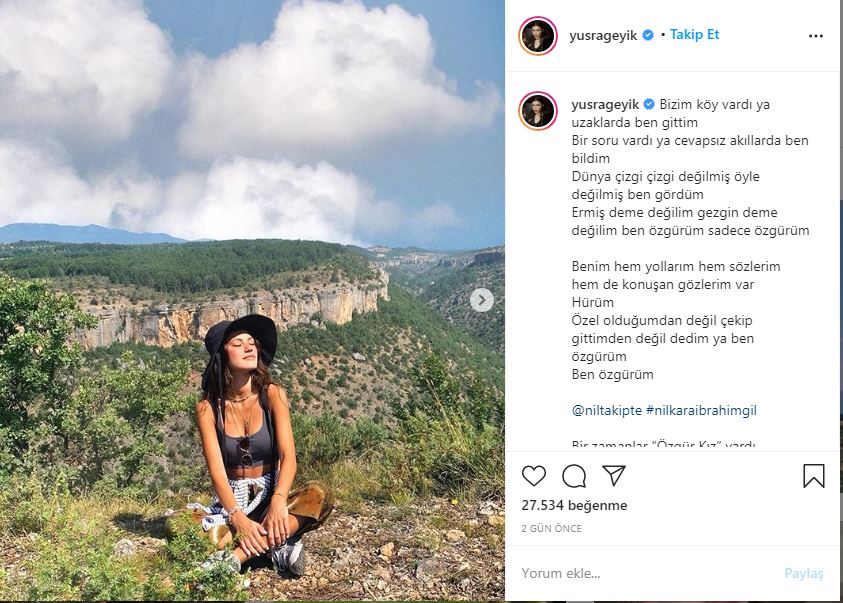View who liked via 27.534 beğenme
This screenshot has height=603, width=843.
pyautogui.click(x=574, y=506)
